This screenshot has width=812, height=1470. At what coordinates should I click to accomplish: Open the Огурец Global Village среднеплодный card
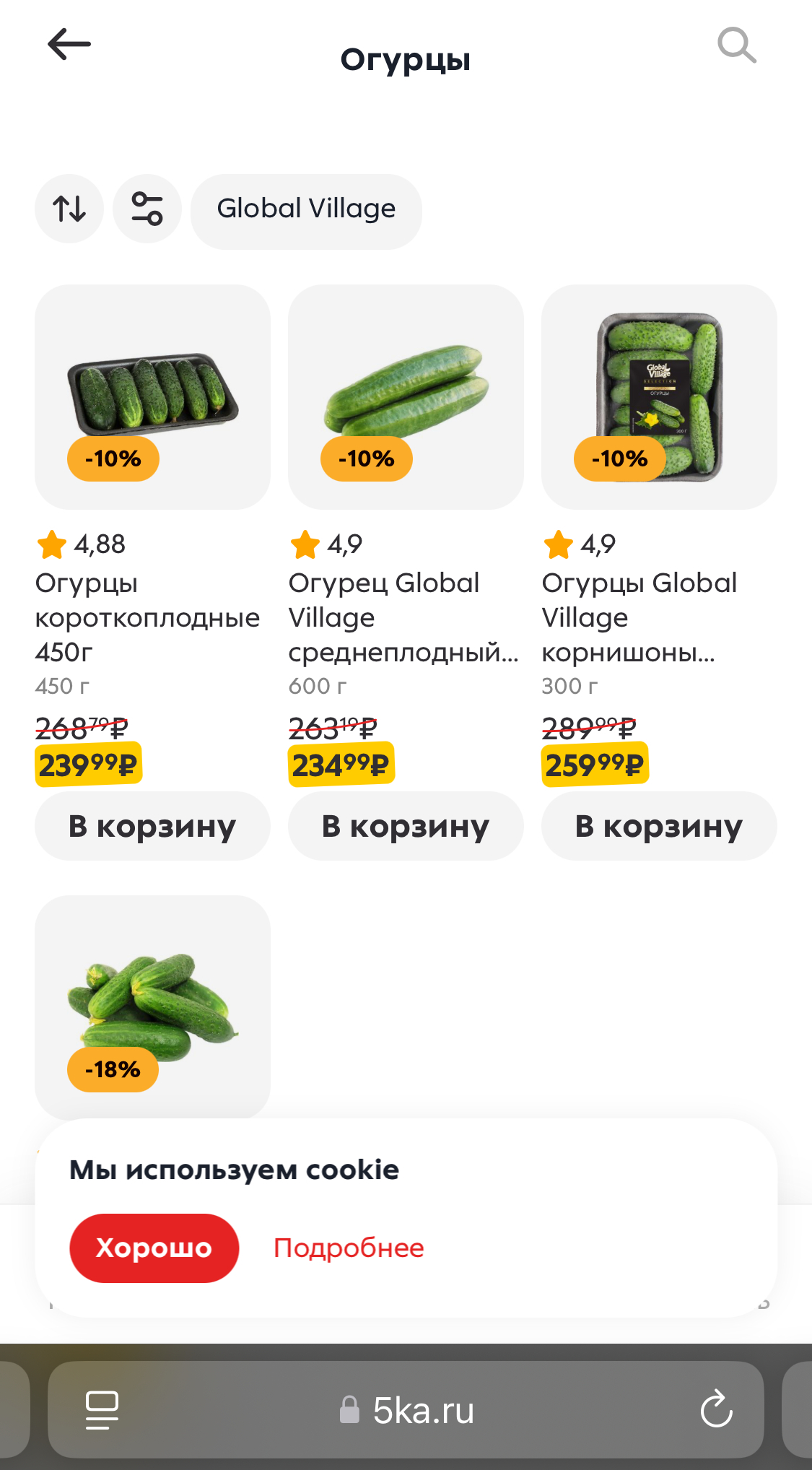point(406,397)
